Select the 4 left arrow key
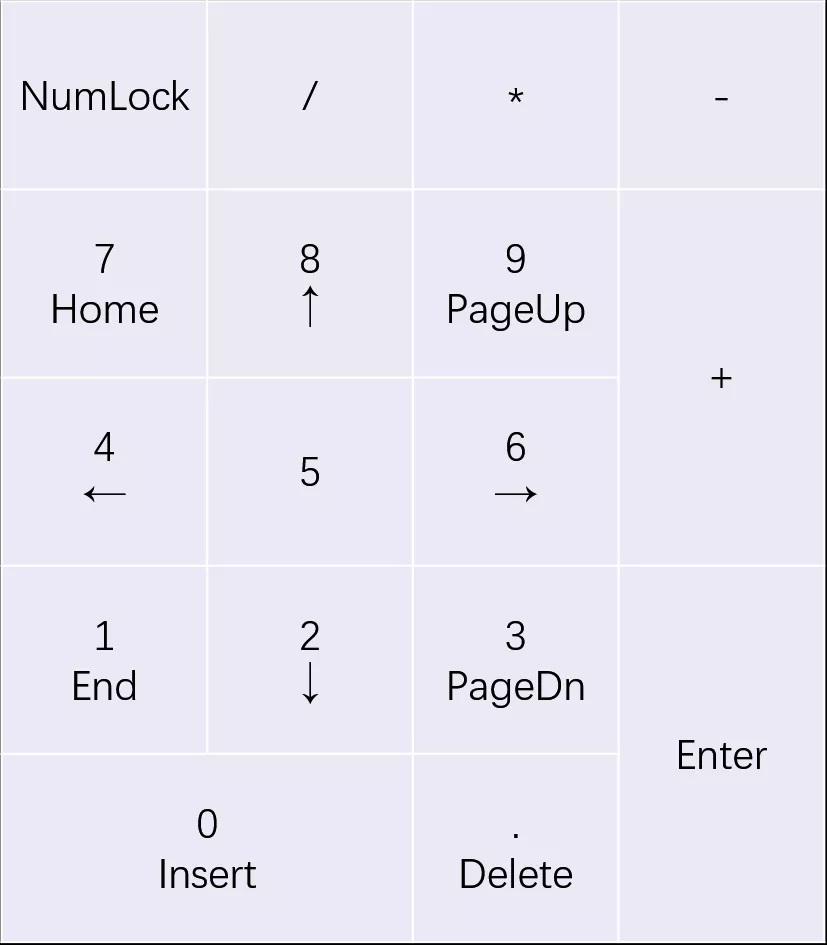 coord(104,472)
